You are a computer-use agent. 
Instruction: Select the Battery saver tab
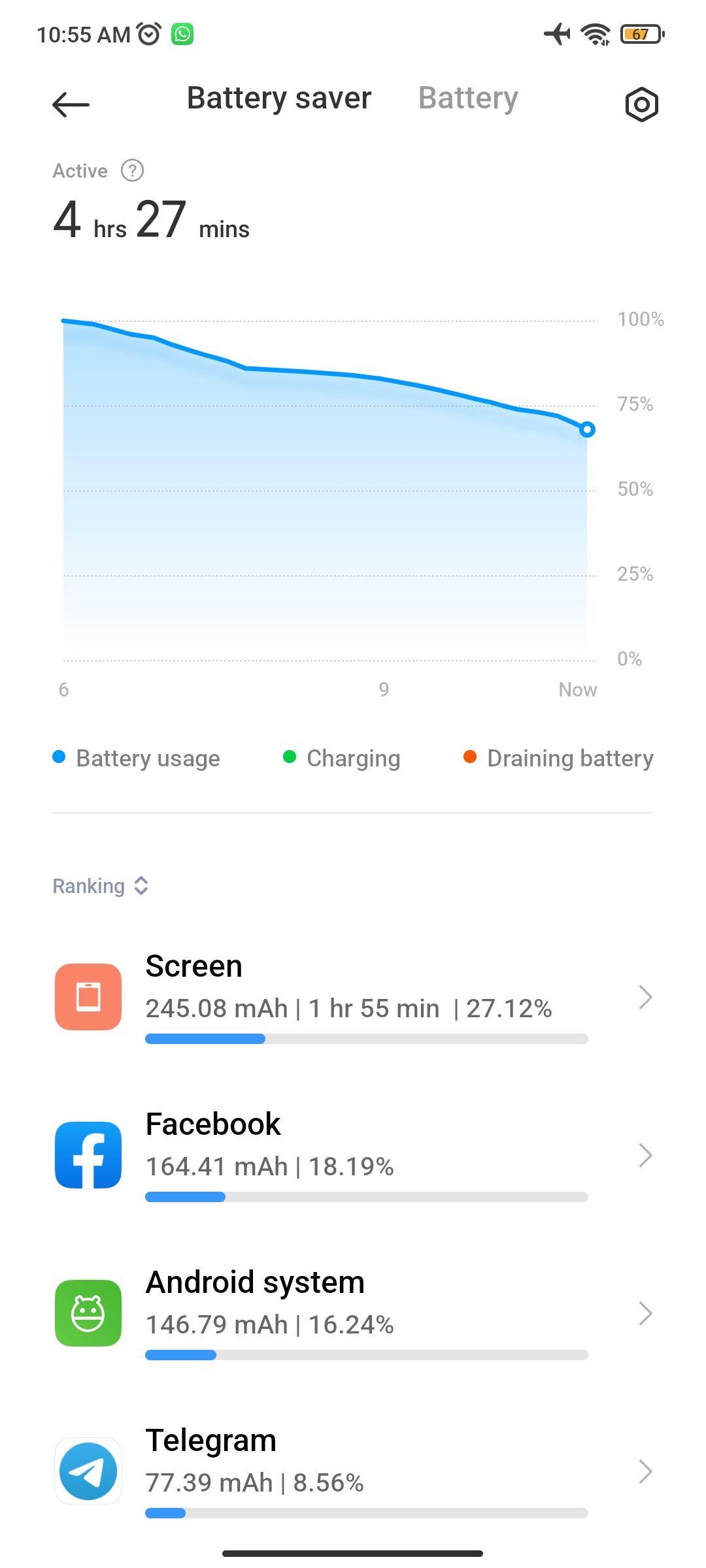pyautogui.click(x=279, y=98)
